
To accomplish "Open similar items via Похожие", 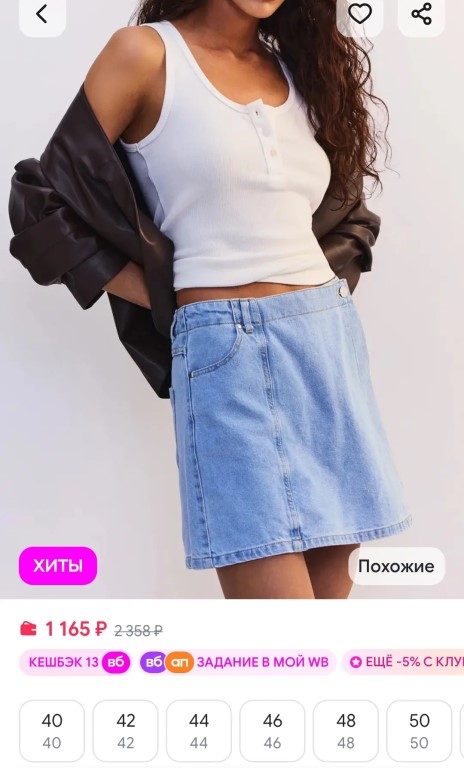I will [x=396, y=566].
